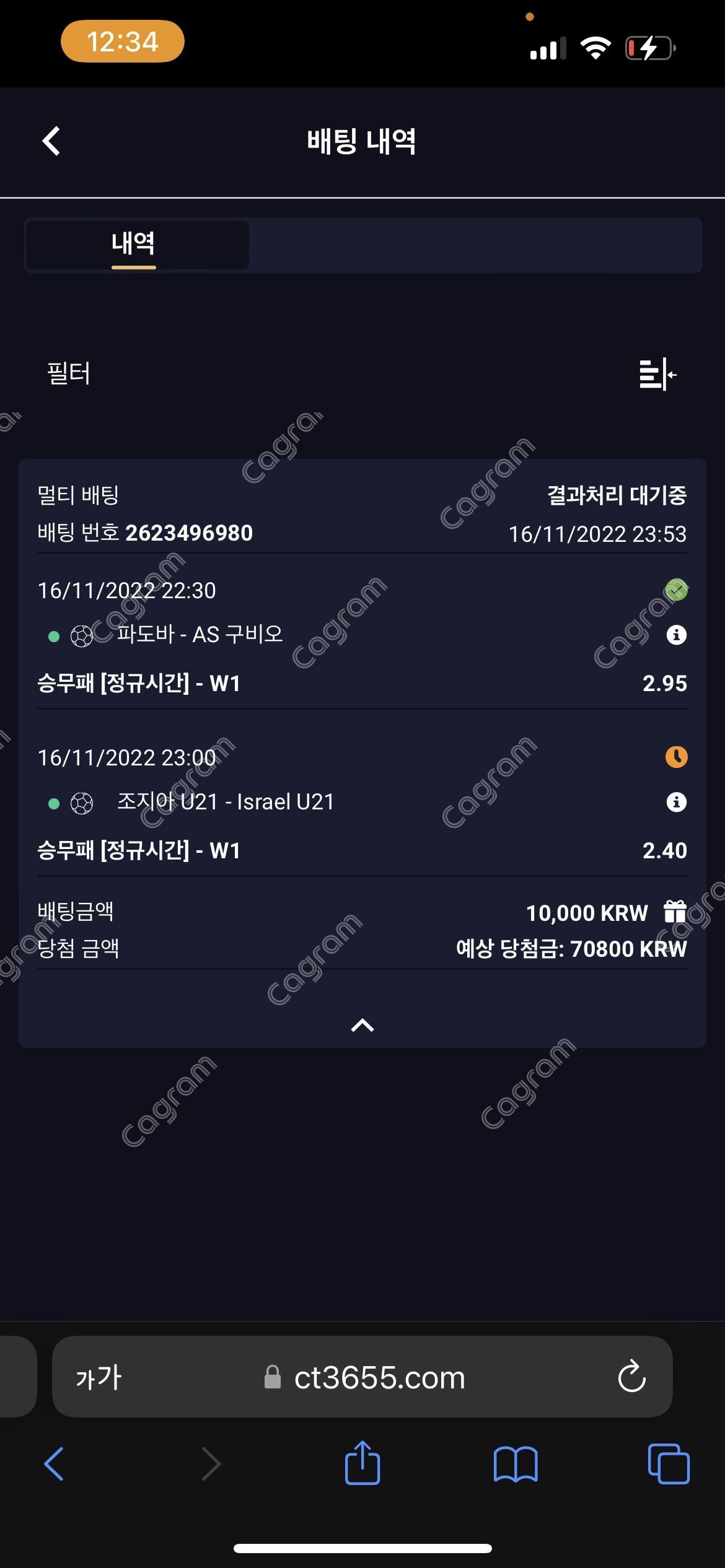Reload the page in the browser
The height and width of the screenshot is (1568, 725).
[x=631, y=1377]
